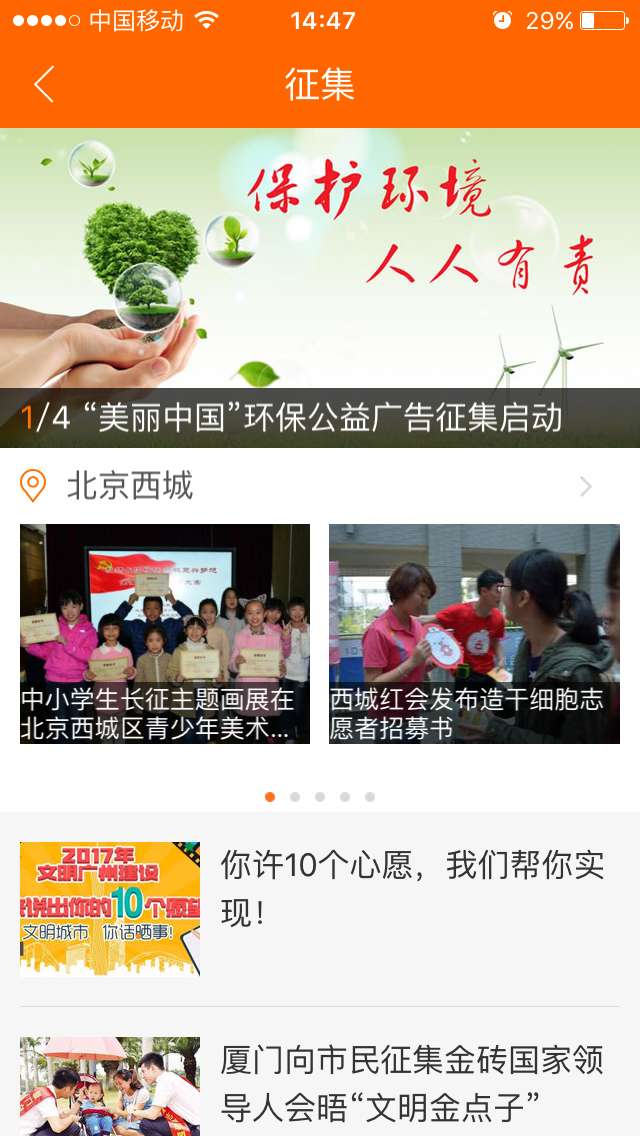640x1136 pixels.
Task: Go back using the header arrow
Action: point(43,85)
